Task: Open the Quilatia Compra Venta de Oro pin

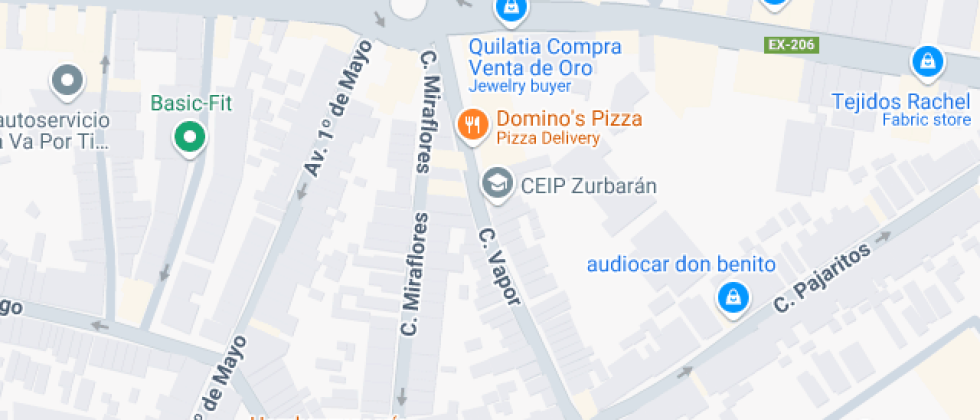Action: click(511, 10)
